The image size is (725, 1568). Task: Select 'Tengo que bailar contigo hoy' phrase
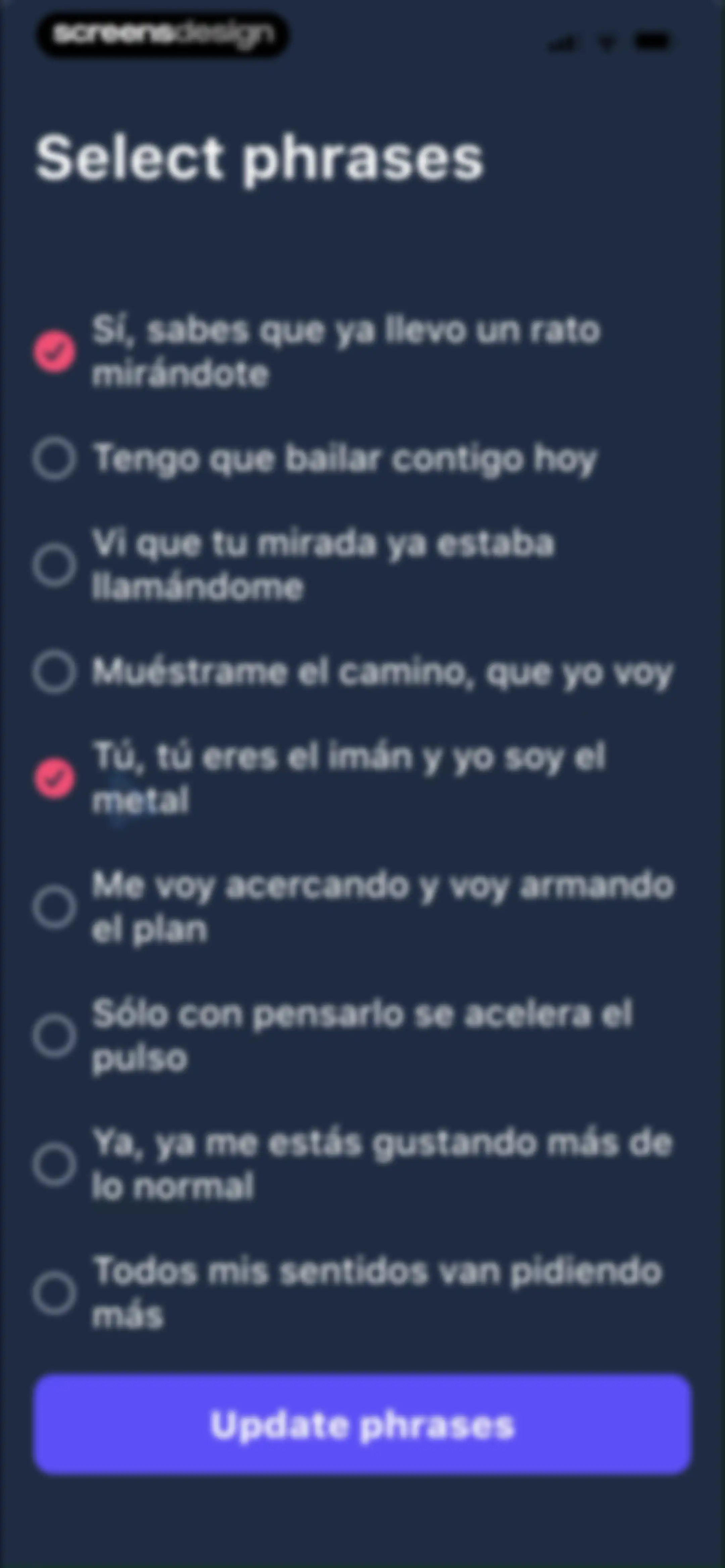55,458
